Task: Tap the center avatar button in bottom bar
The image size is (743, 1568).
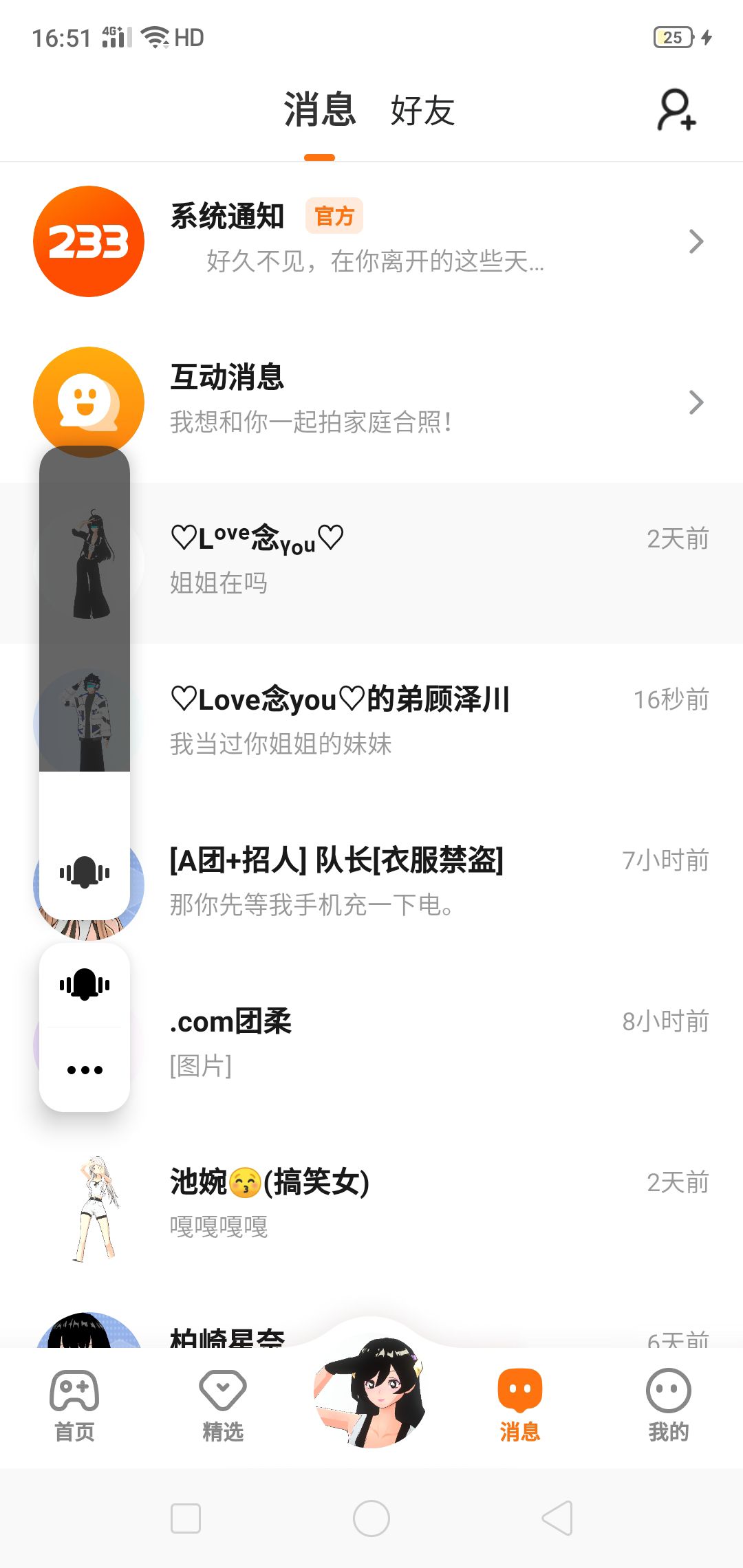Action: [x=371, y=1392]
